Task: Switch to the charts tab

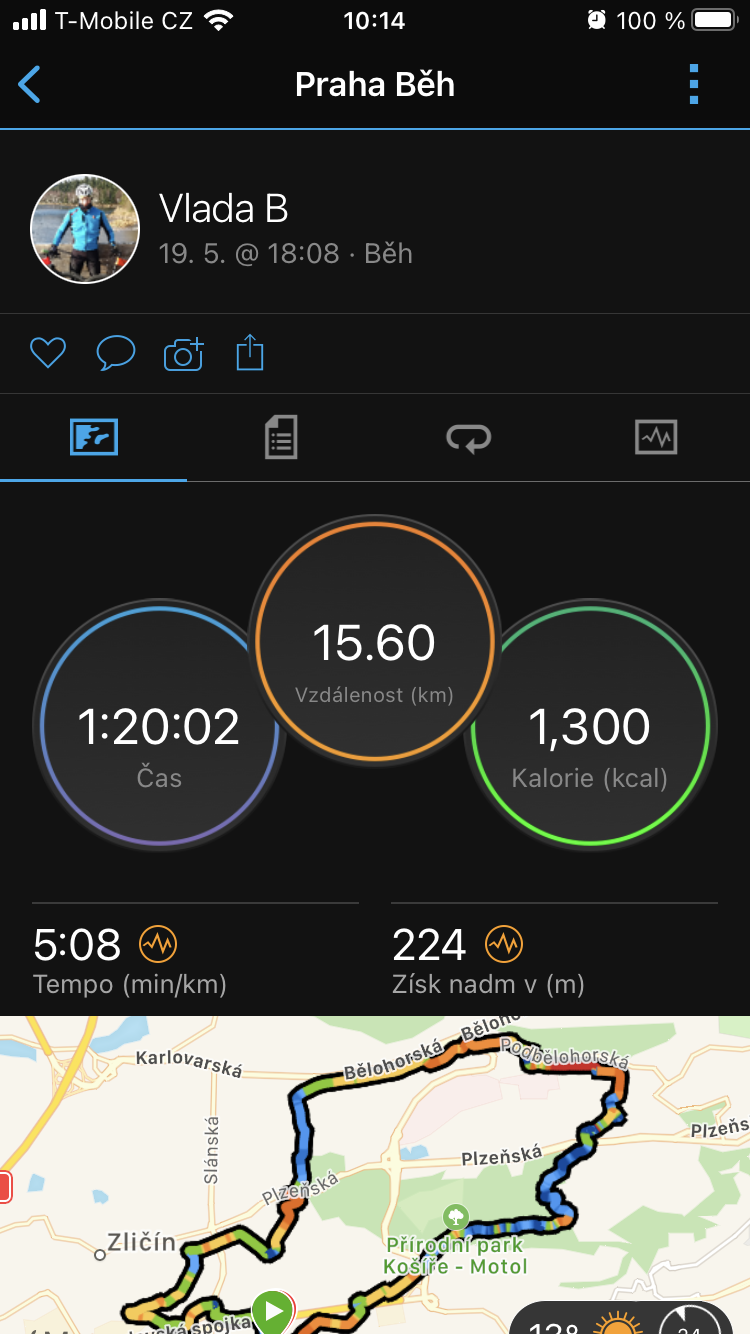Action: click(x=656, y=438)
